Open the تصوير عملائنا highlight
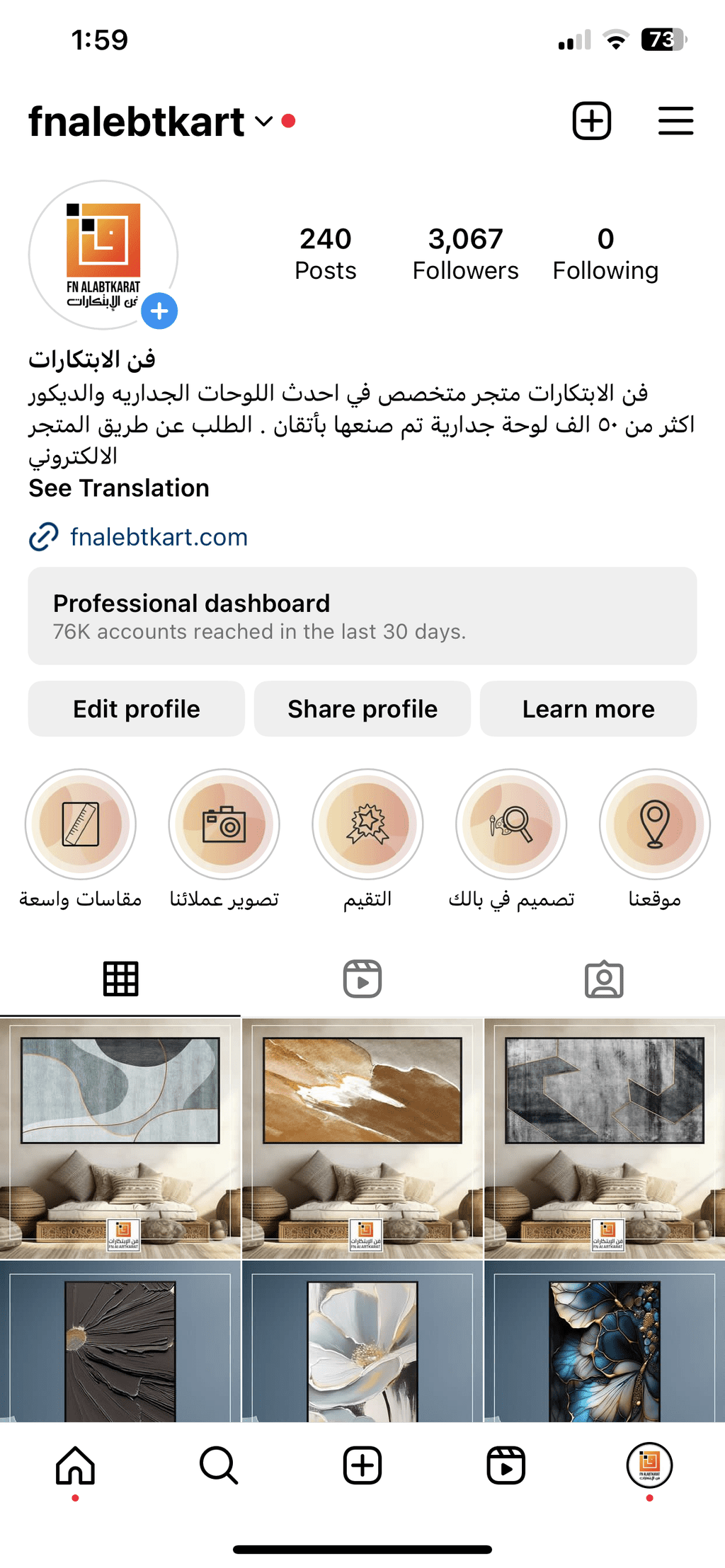The width and height of the screenshot is (725, 1568). coord(224,839)
